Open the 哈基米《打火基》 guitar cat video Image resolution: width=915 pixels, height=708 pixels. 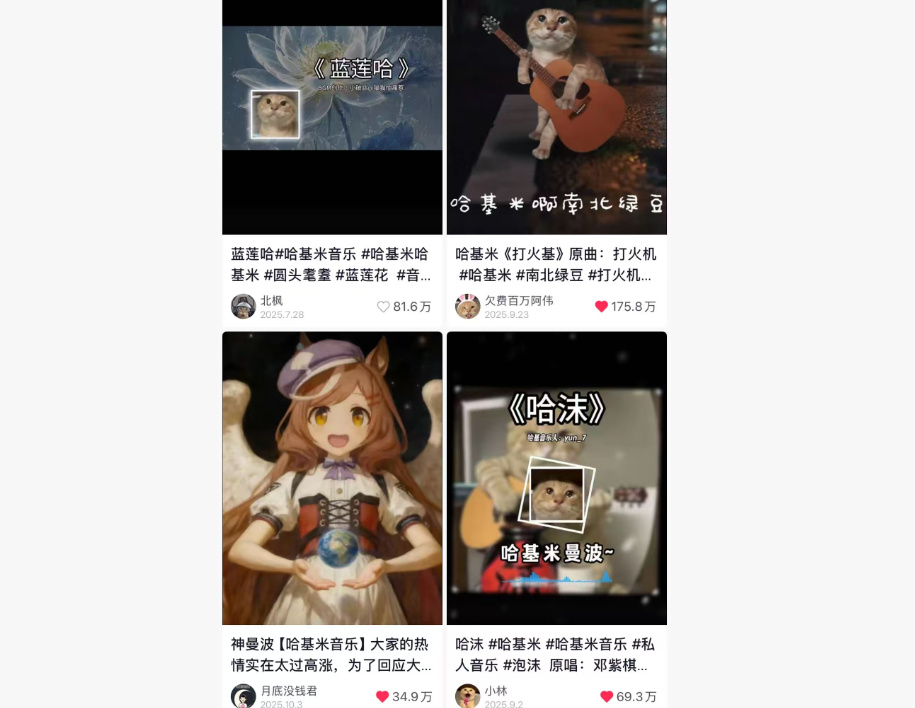pyautogui.click(x=556, y=115)
